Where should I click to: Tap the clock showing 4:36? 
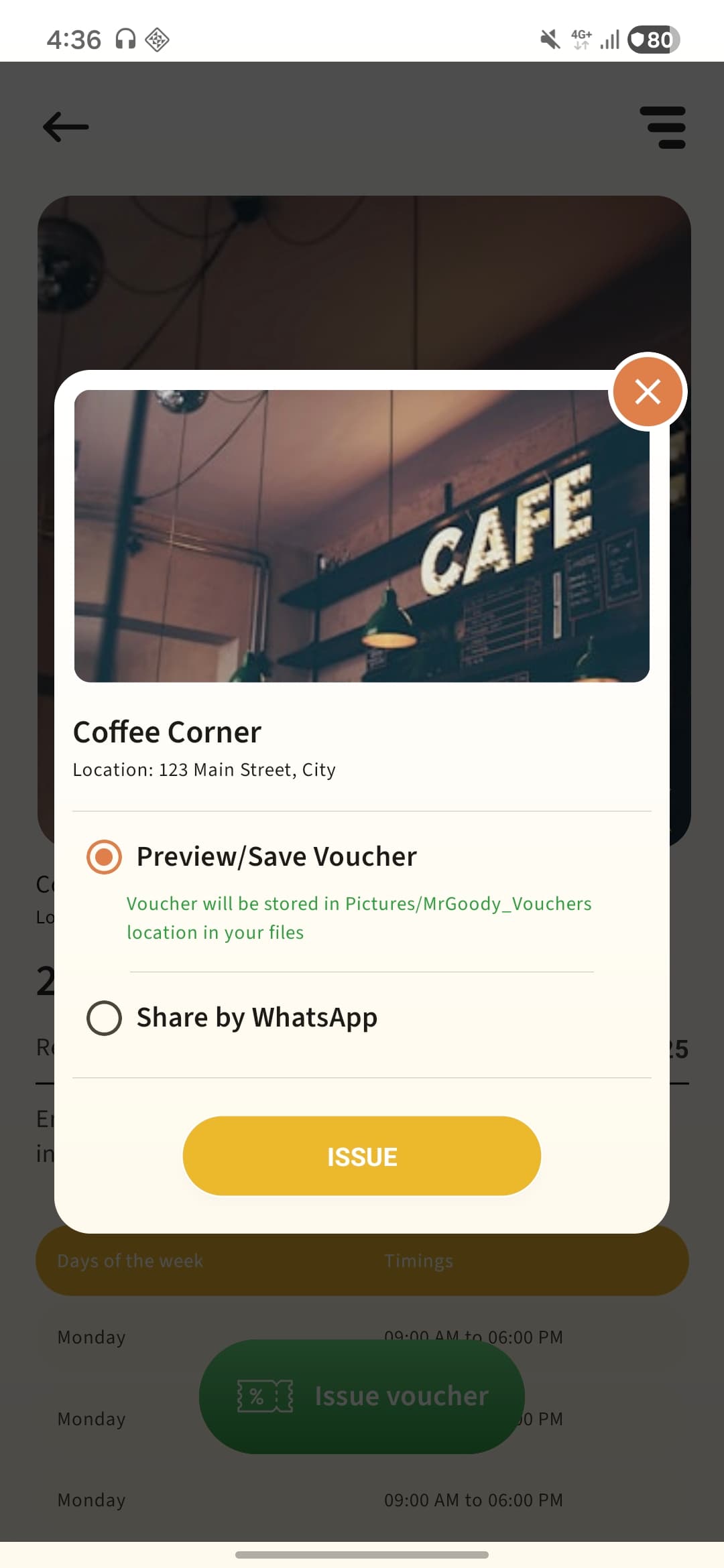pyautogui.click(x=74, y=40)
